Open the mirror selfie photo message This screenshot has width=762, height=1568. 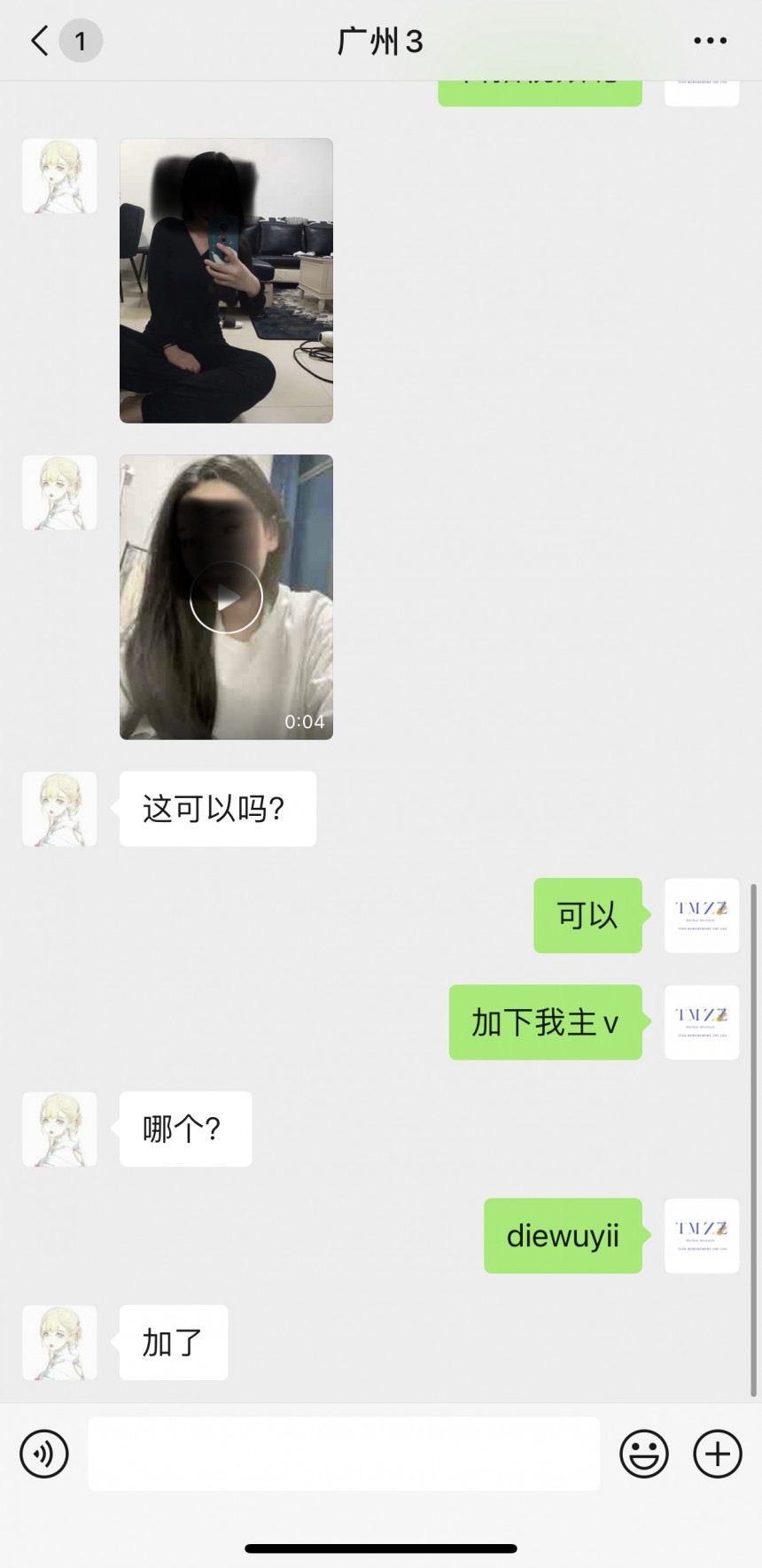pos(226,280)
